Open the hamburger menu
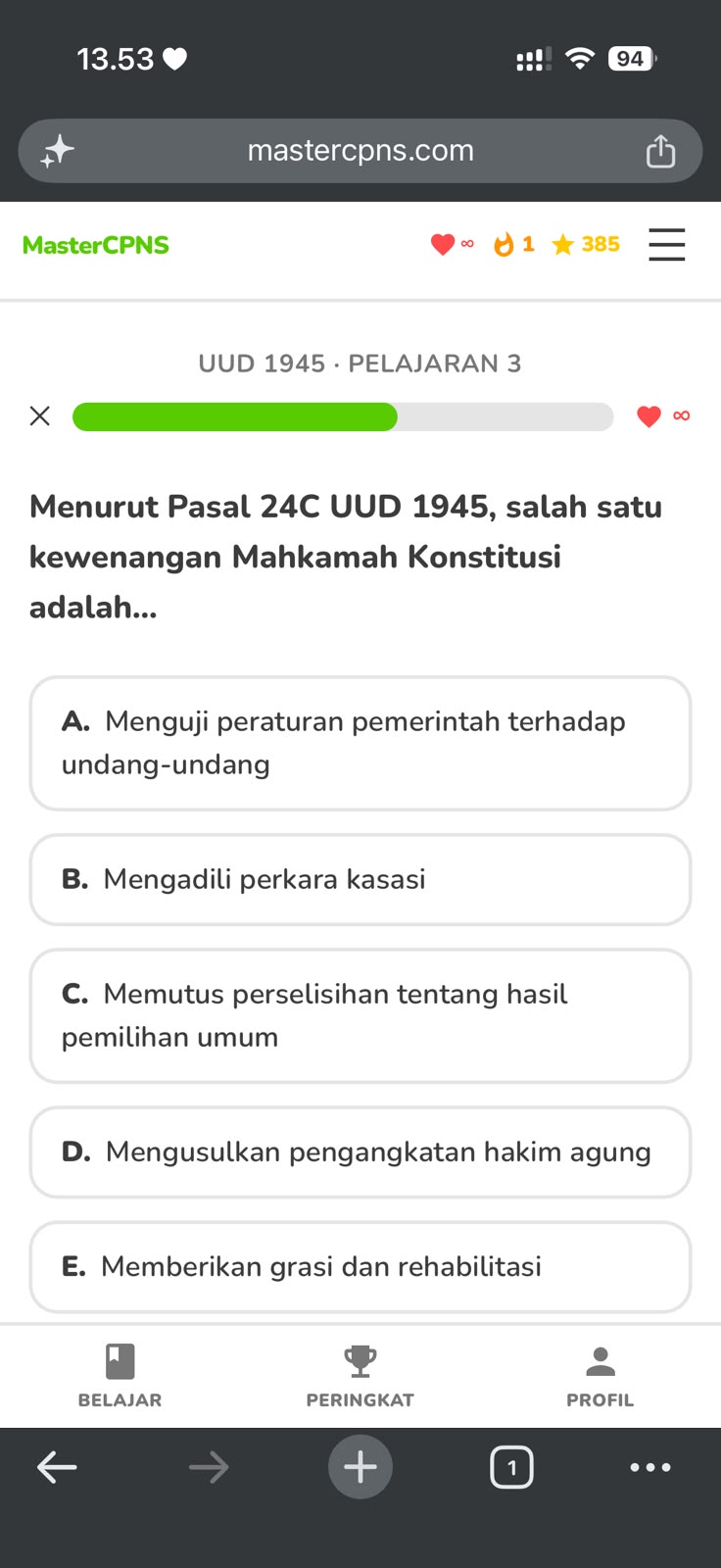The width and height of the screenshot is (721, 1568). coord(667,244)
